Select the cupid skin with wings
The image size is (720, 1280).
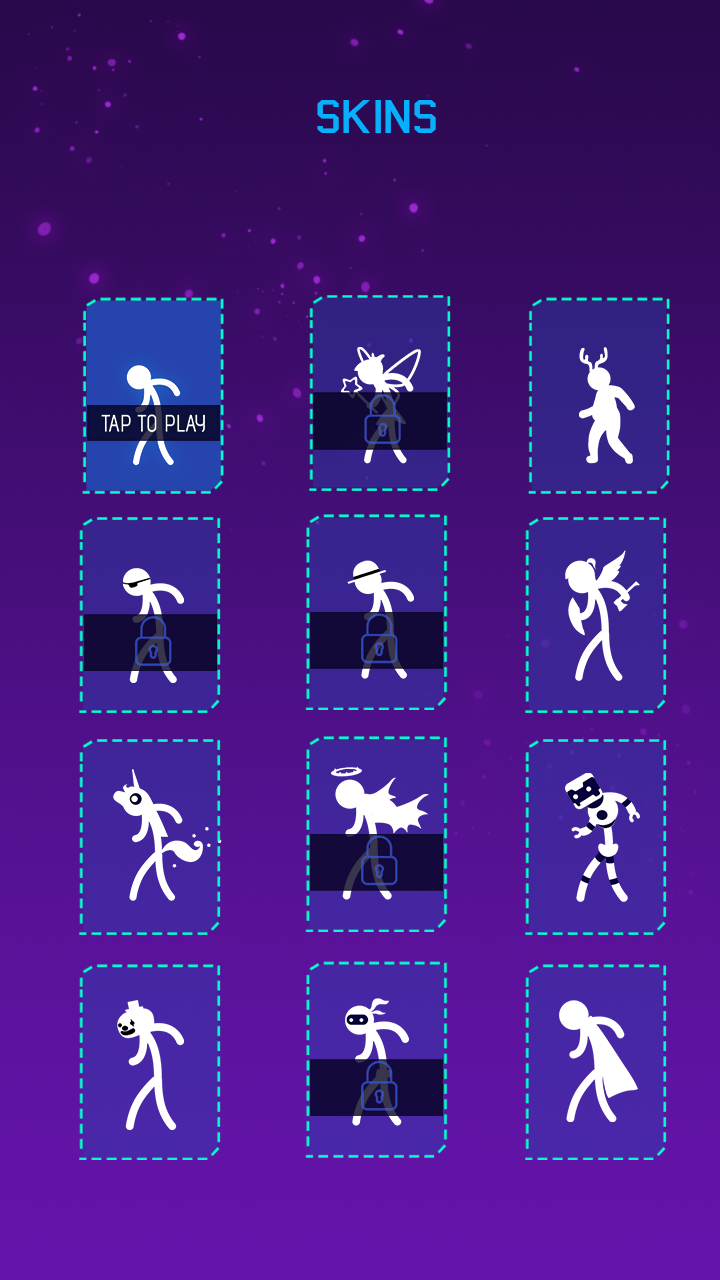coord(596,615)
